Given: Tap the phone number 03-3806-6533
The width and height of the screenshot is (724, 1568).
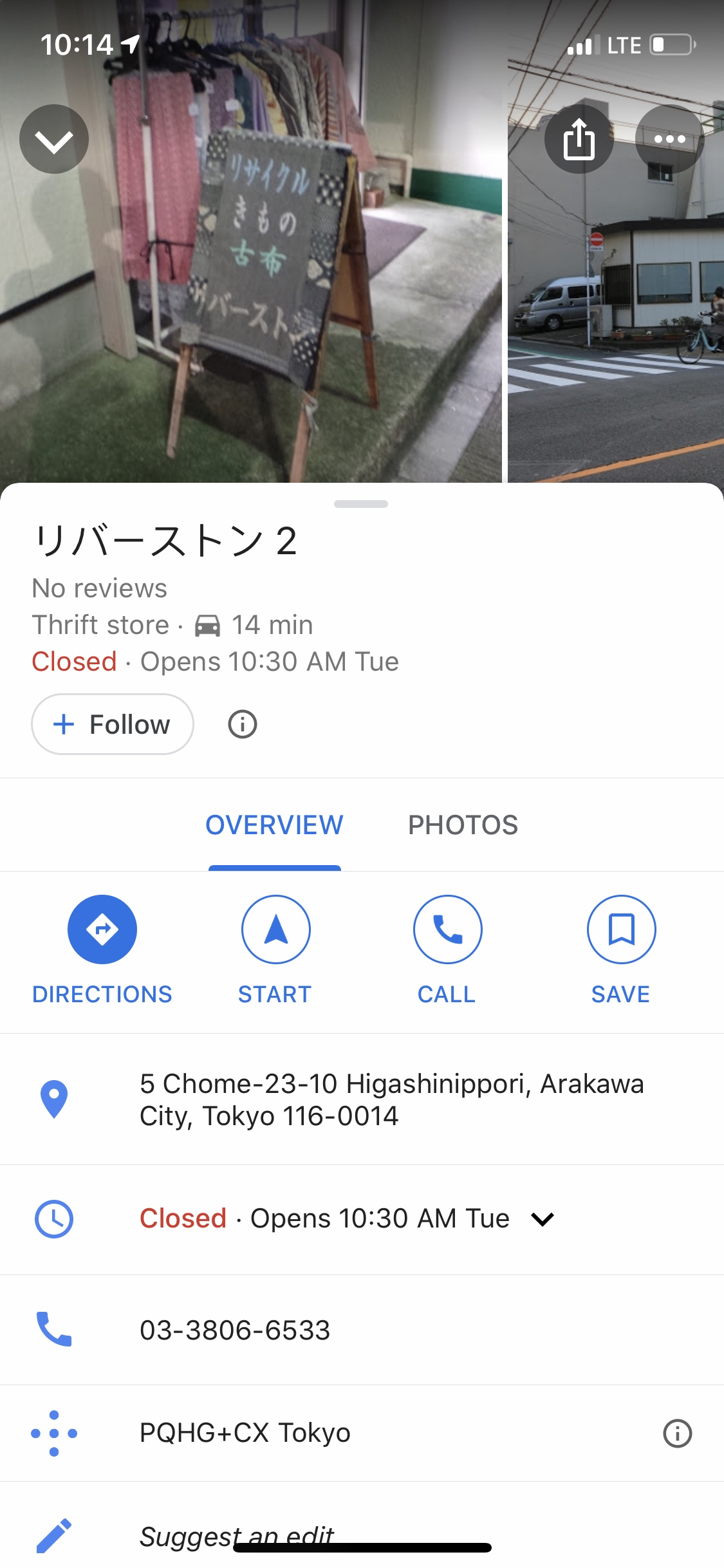Looking at the screenshot, I should pyautogui.click(x=235, y=1330).
